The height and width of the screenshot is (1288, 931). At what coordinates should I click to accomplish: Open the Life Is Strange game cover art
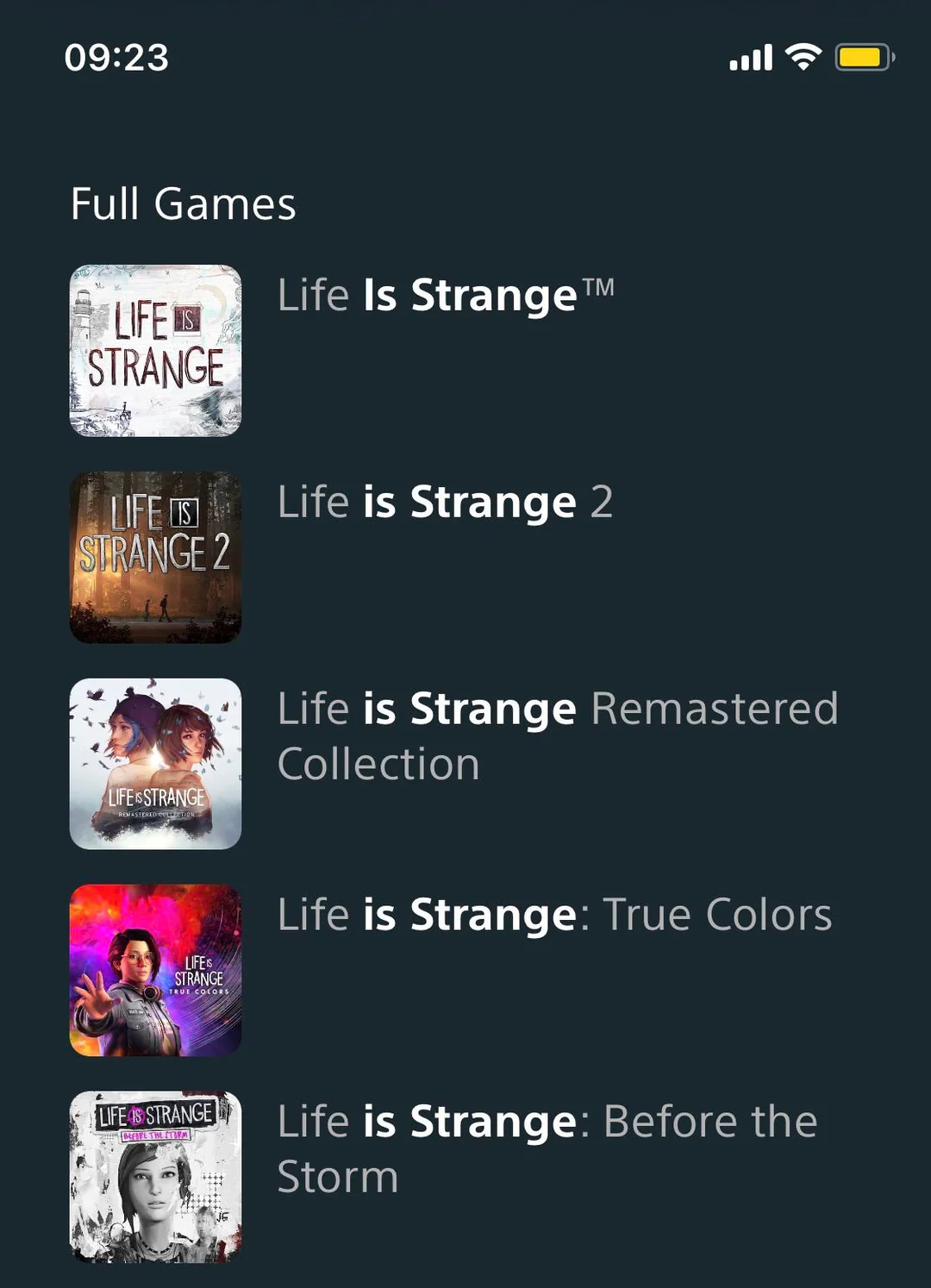pyautogui.click(x=153, y=347)
